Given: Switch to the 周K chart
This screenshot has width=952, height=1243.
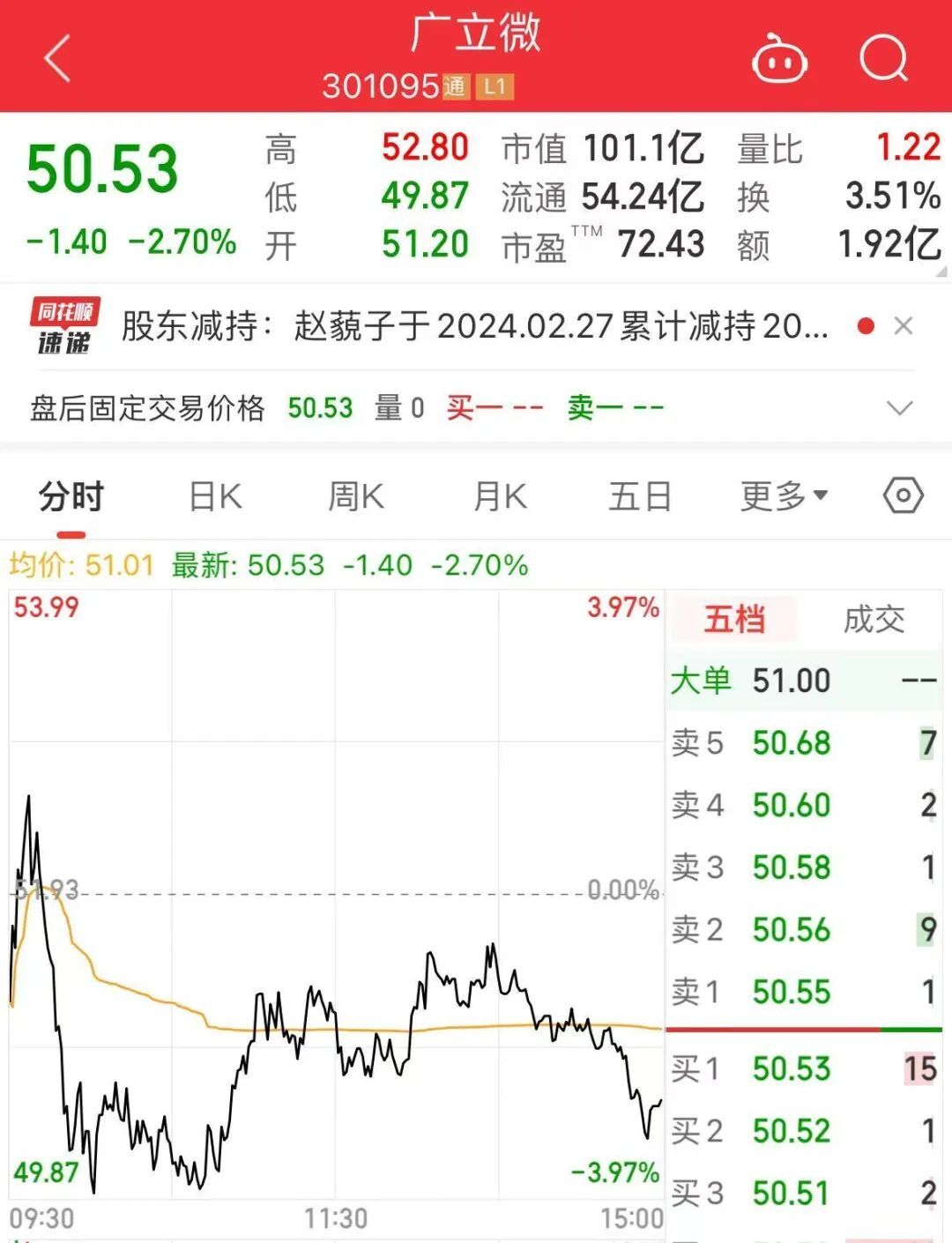Looking at the screenshot, I should click(356, 496).
